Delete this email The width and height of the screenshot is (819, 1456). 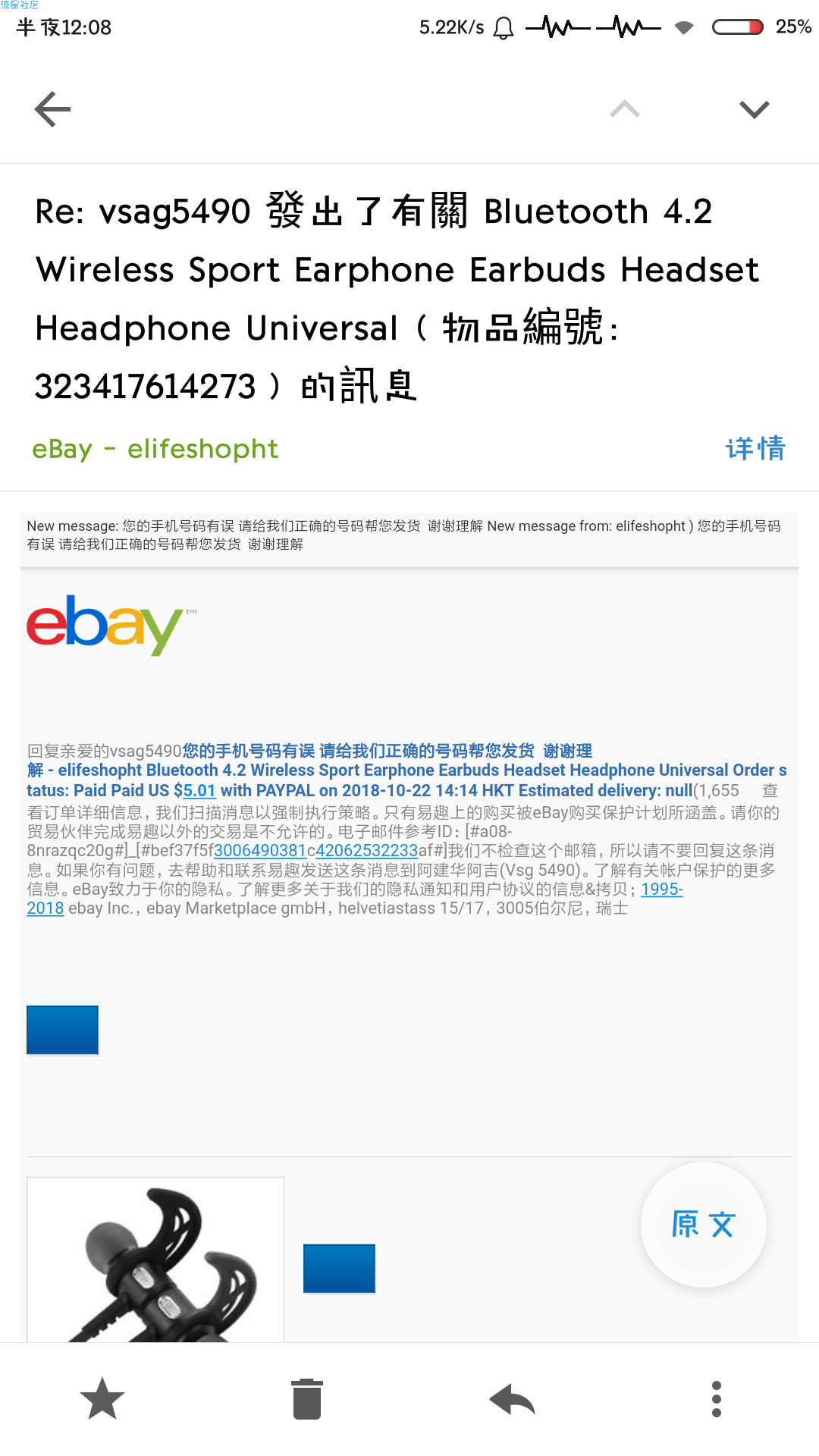point(306,1399)
